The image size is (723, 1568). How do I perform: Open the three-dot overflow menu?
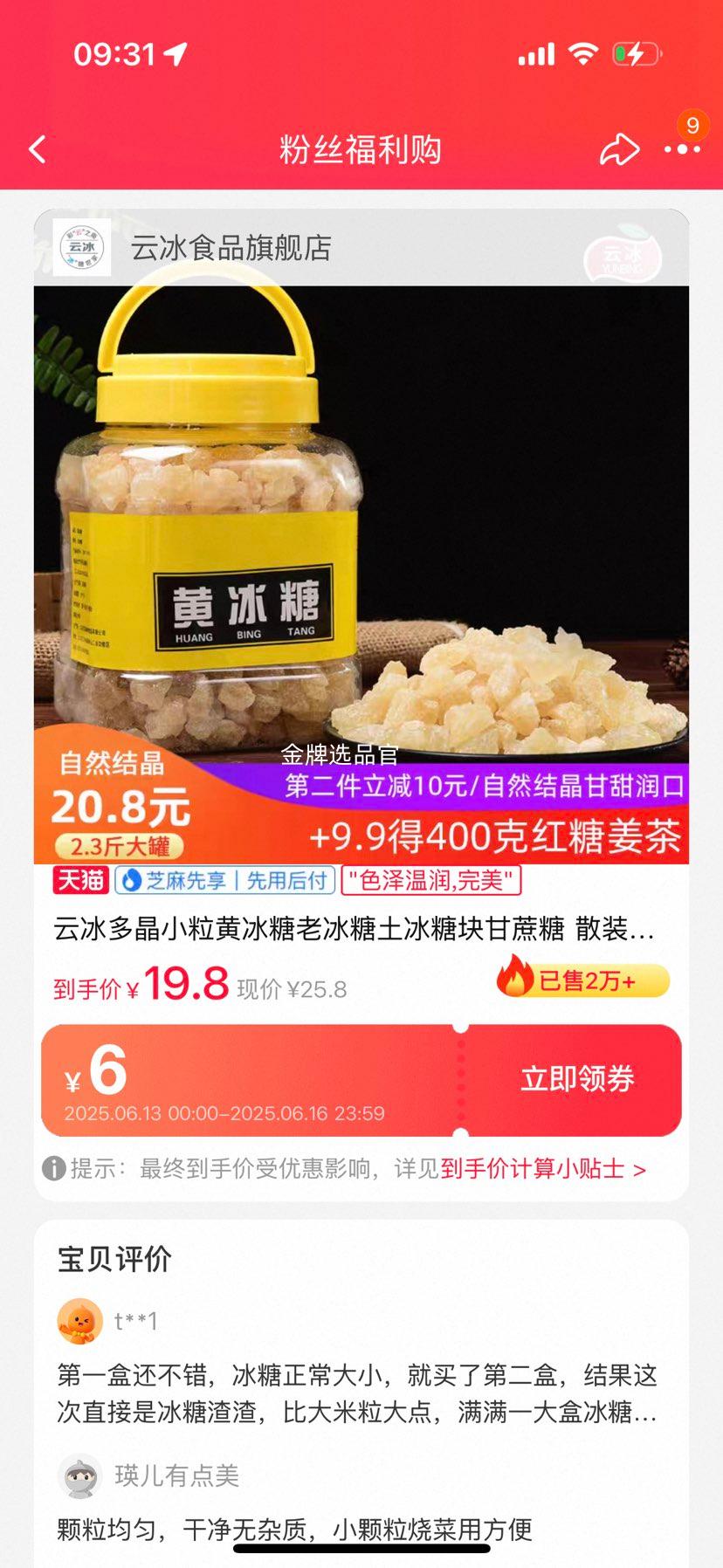coord(682,149)
